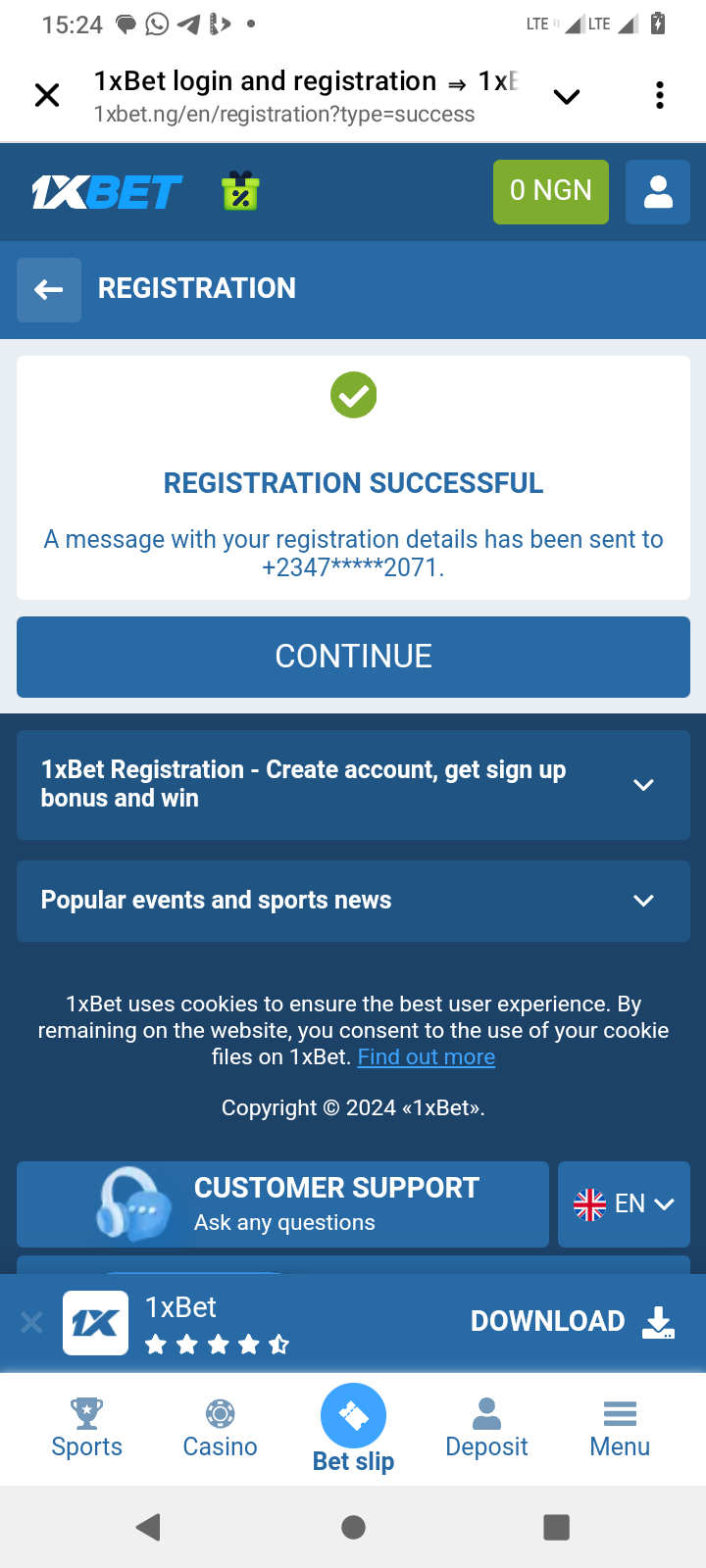Download the 1xBet app

tap(573, 1322)
